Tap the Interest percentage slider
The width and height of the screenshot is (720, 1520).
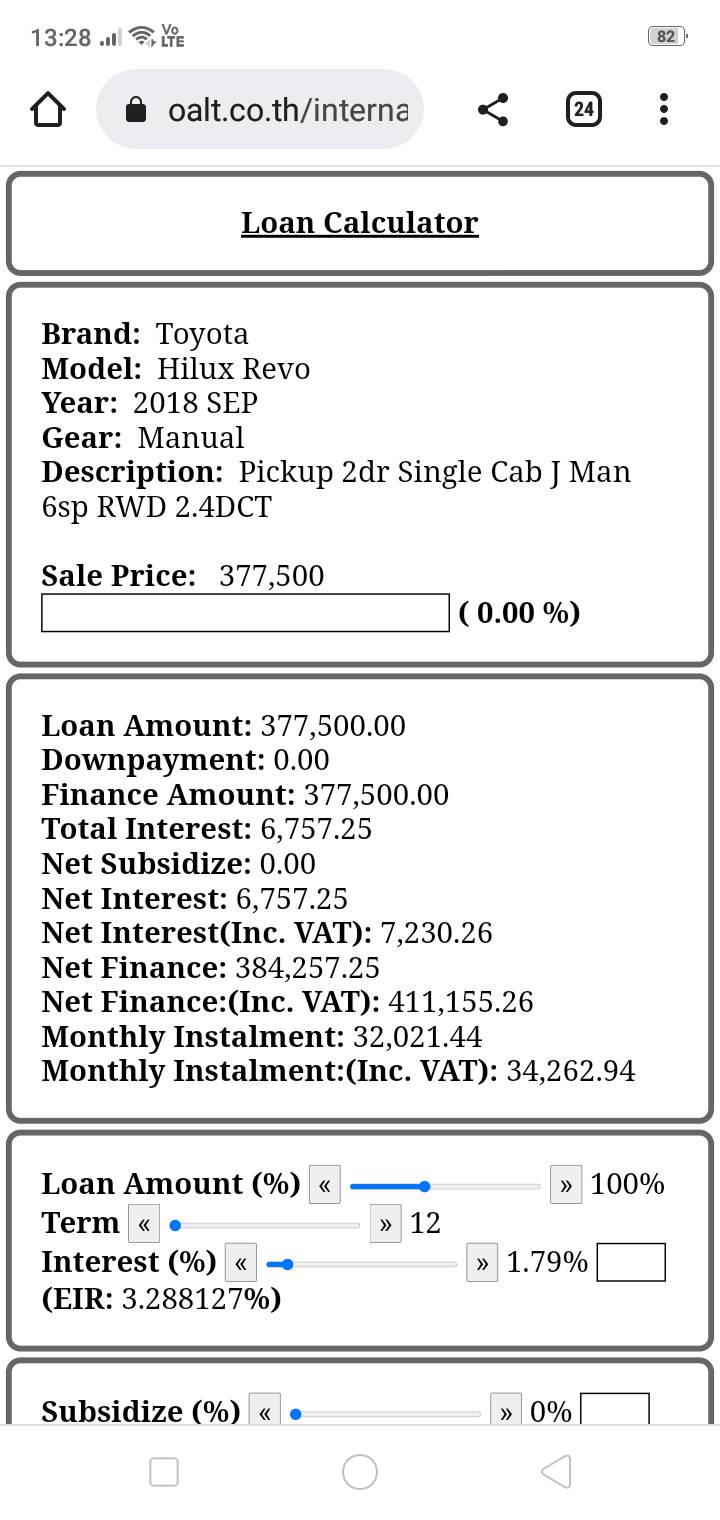(x=362, y=1264)
